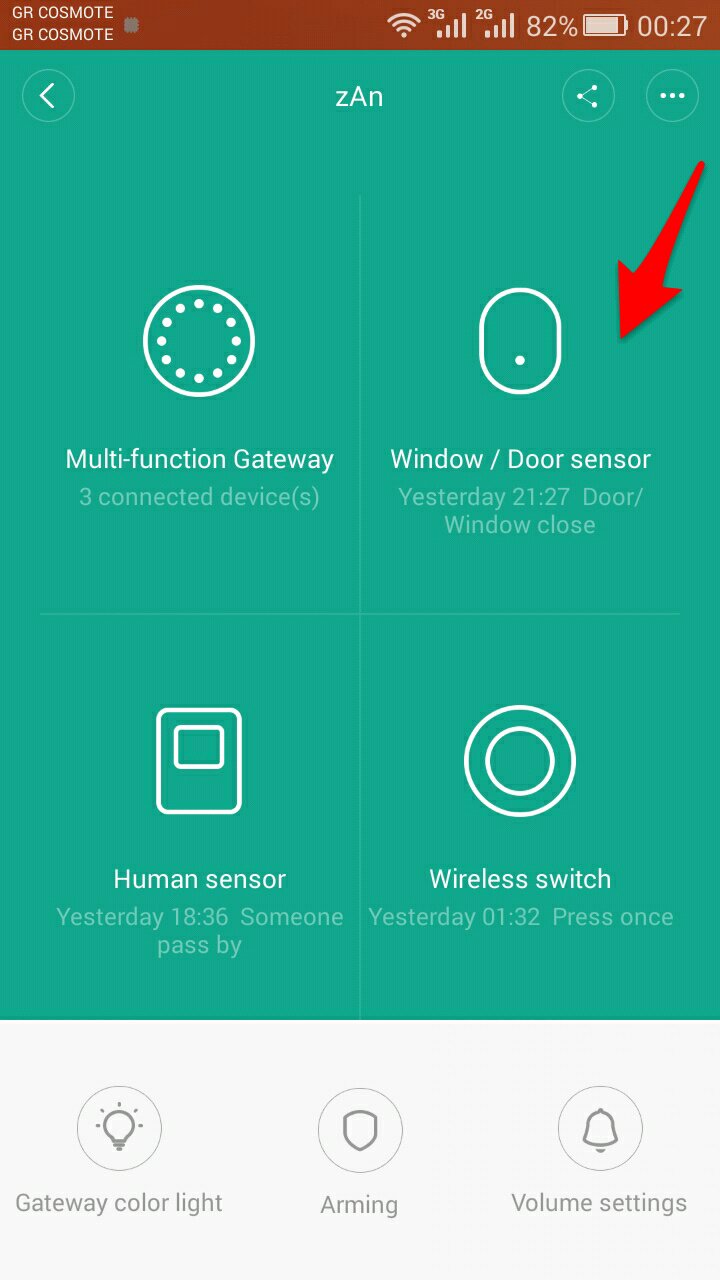Share the zAn gateway
Image resolution: width=720 pixels, height=1280 pixels.
pos(588,96)
